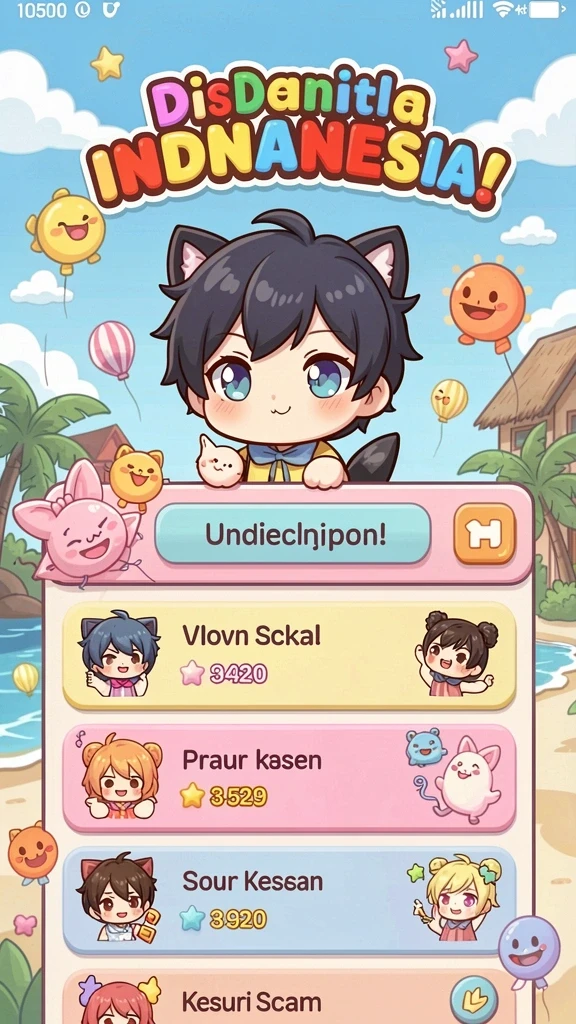Open the Kesuri Scam row
Image resolution: width=576 pixels, height=1024 pixels.
pos(289,997)
